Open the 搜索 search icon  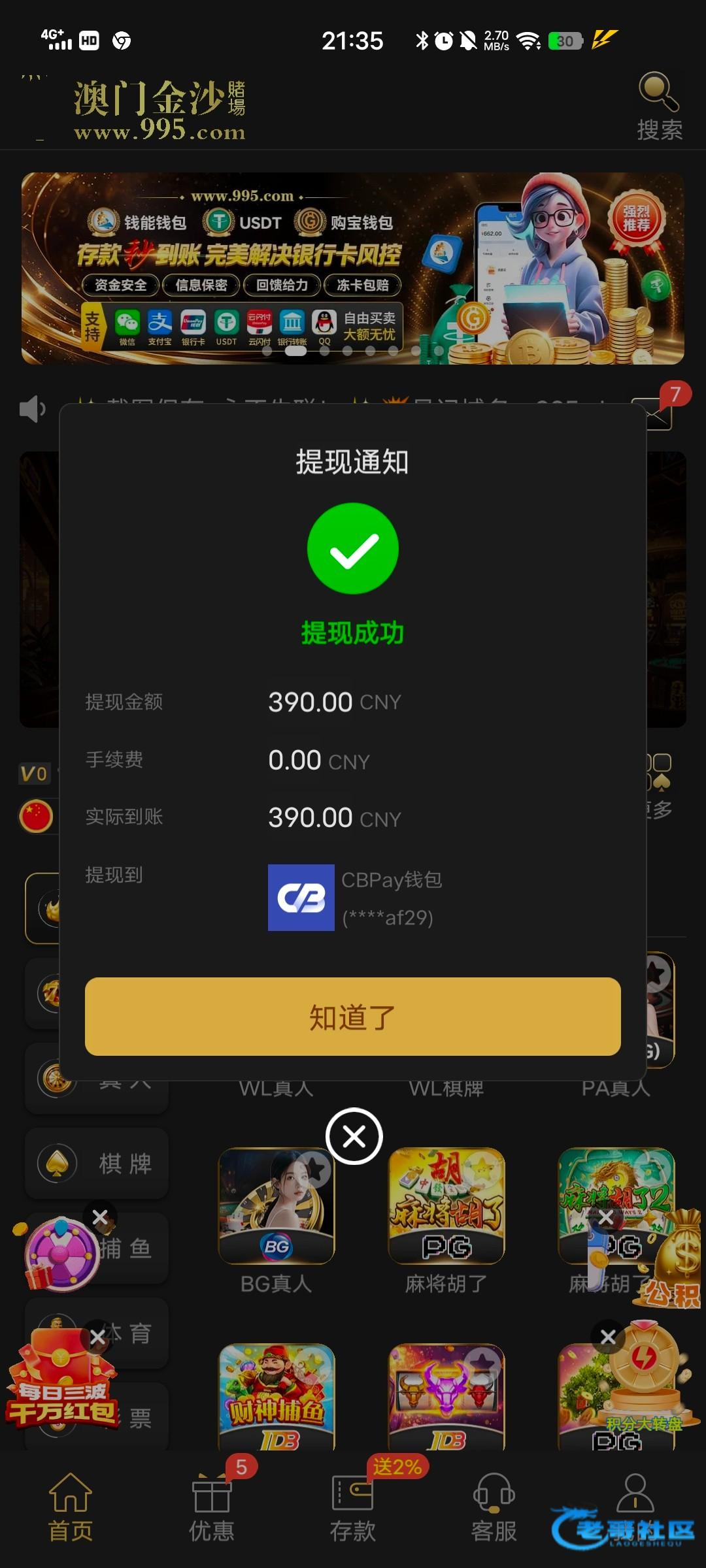(659, 106)
